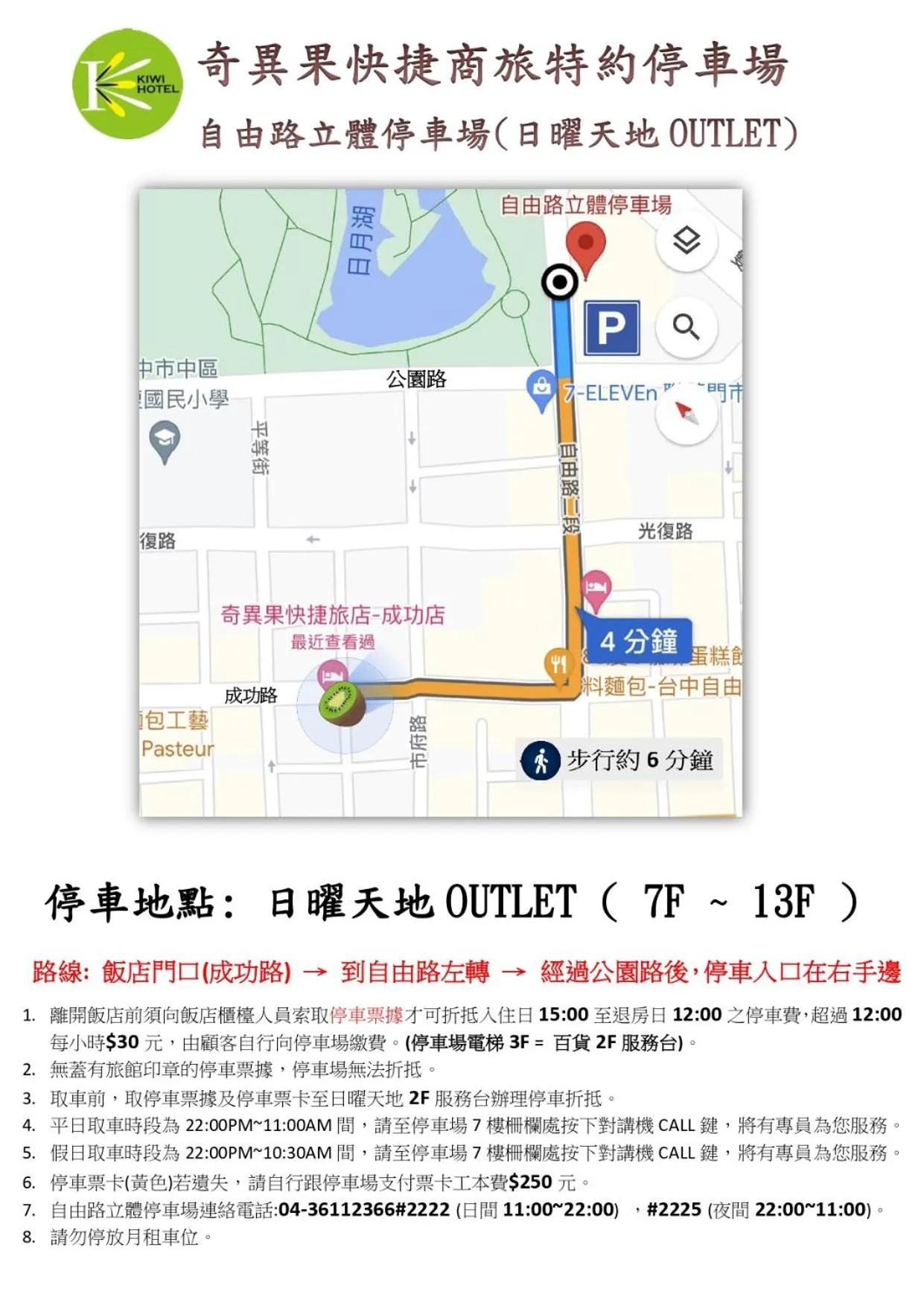Select the pink hotel bed icon on 自由路

pyautogui.click(x=596, y=588)
